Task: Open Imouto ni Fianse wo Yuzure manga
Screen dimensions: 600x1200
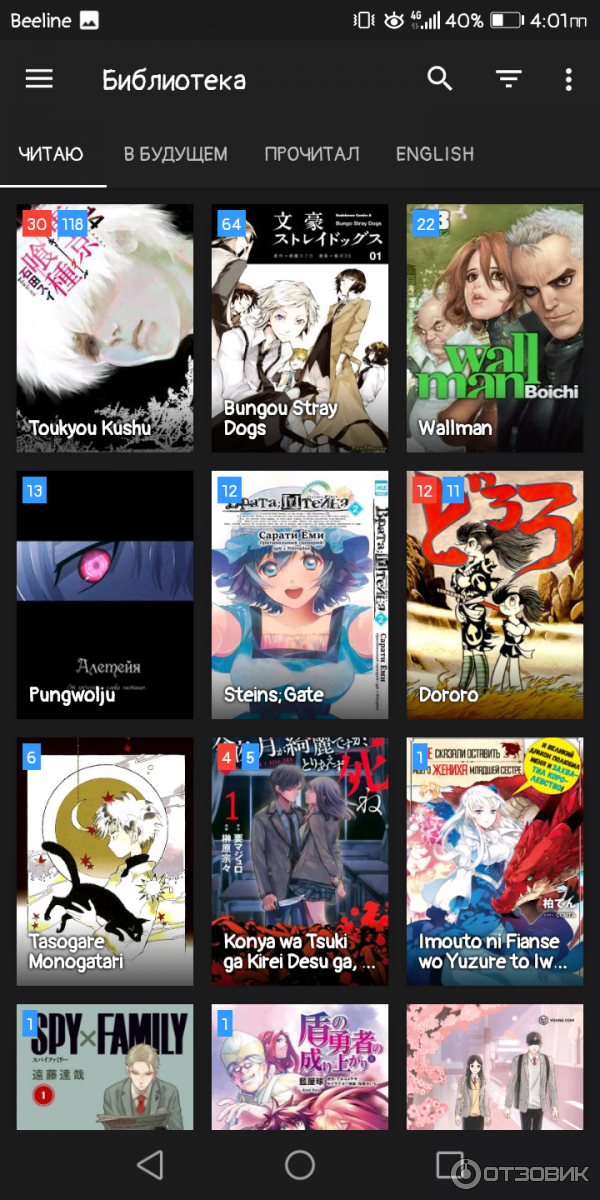Action: coord(495,862)
